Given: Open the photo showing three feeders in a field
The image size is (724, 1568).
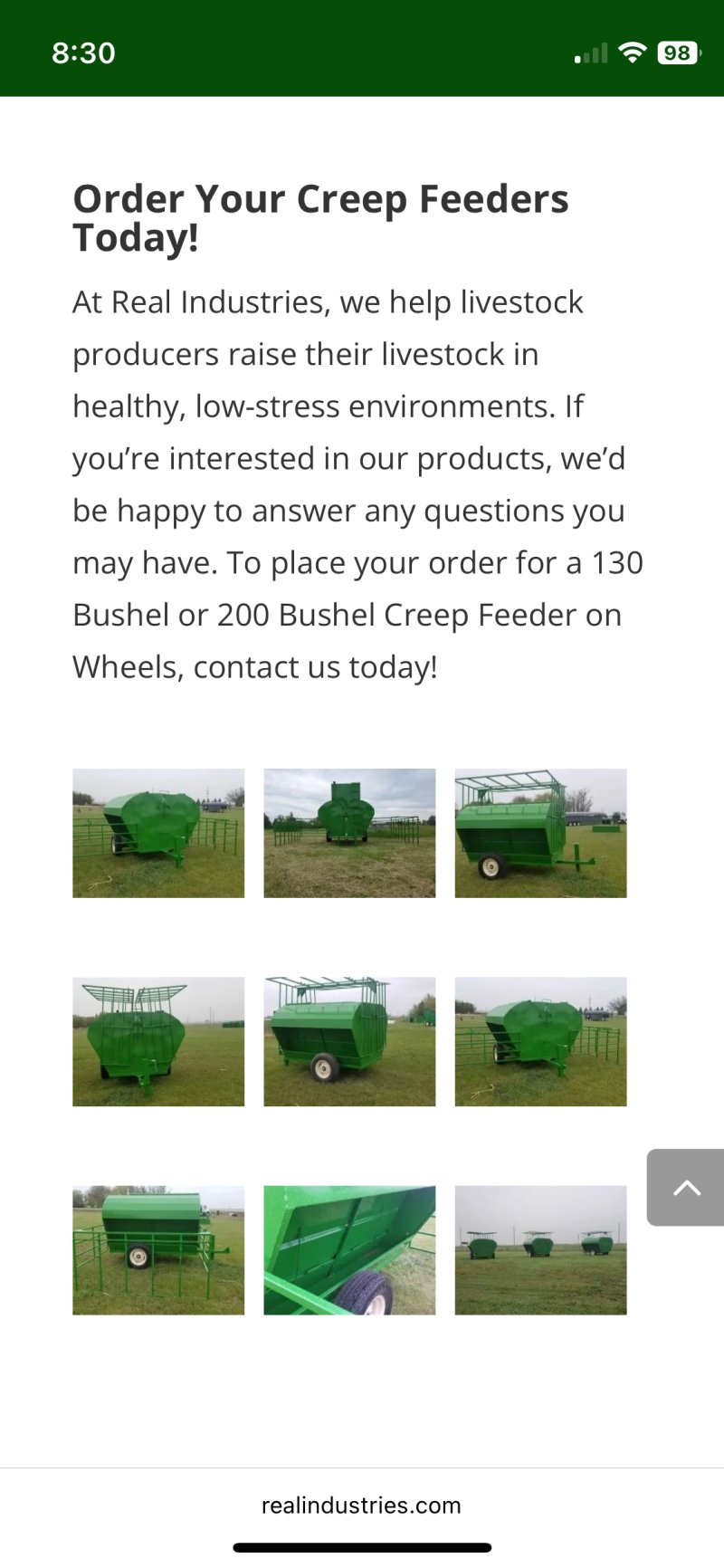Looking at the screenshot, I should 540,1249.
